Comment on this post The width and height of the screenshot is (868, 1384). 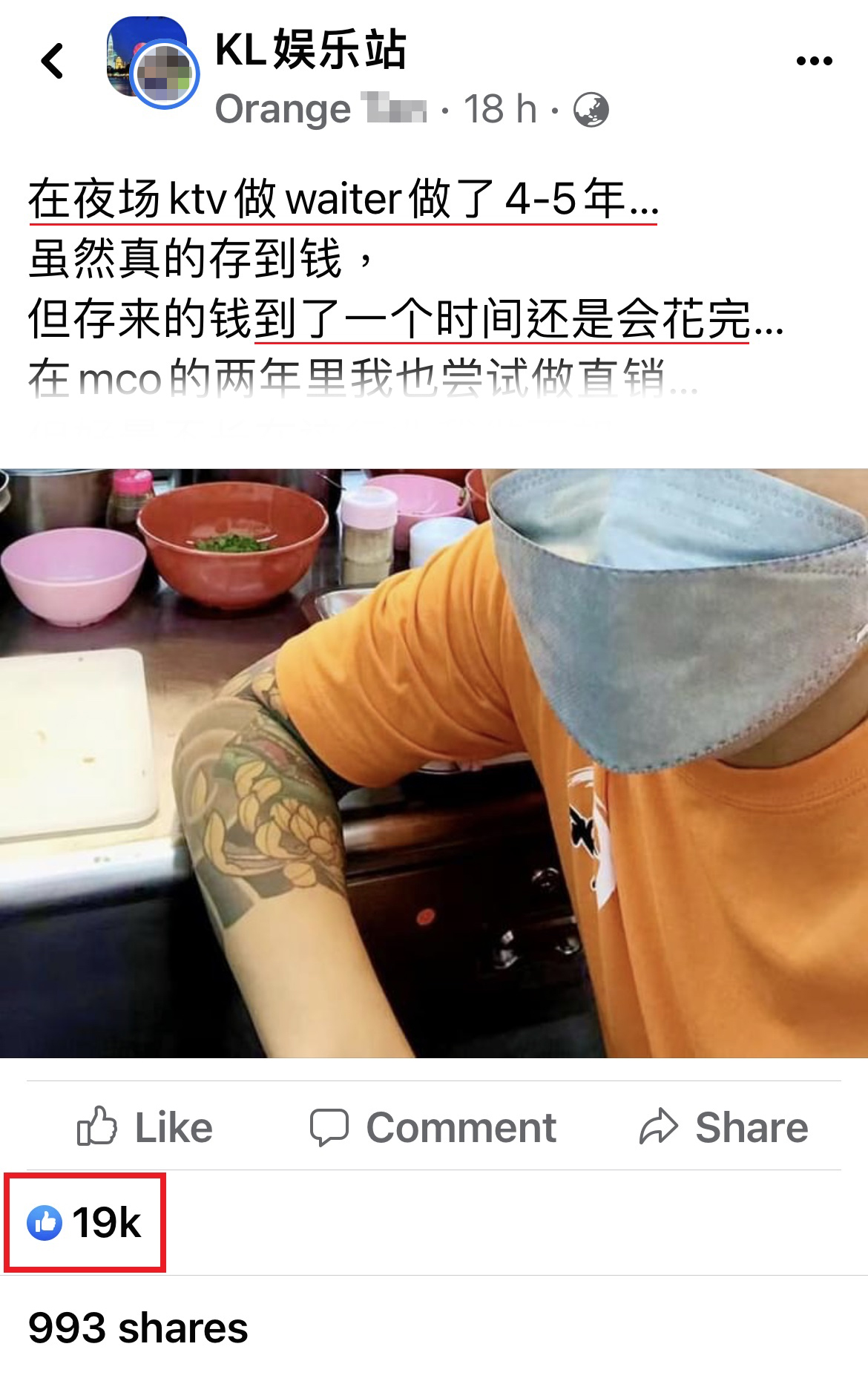coord(433,1127)
